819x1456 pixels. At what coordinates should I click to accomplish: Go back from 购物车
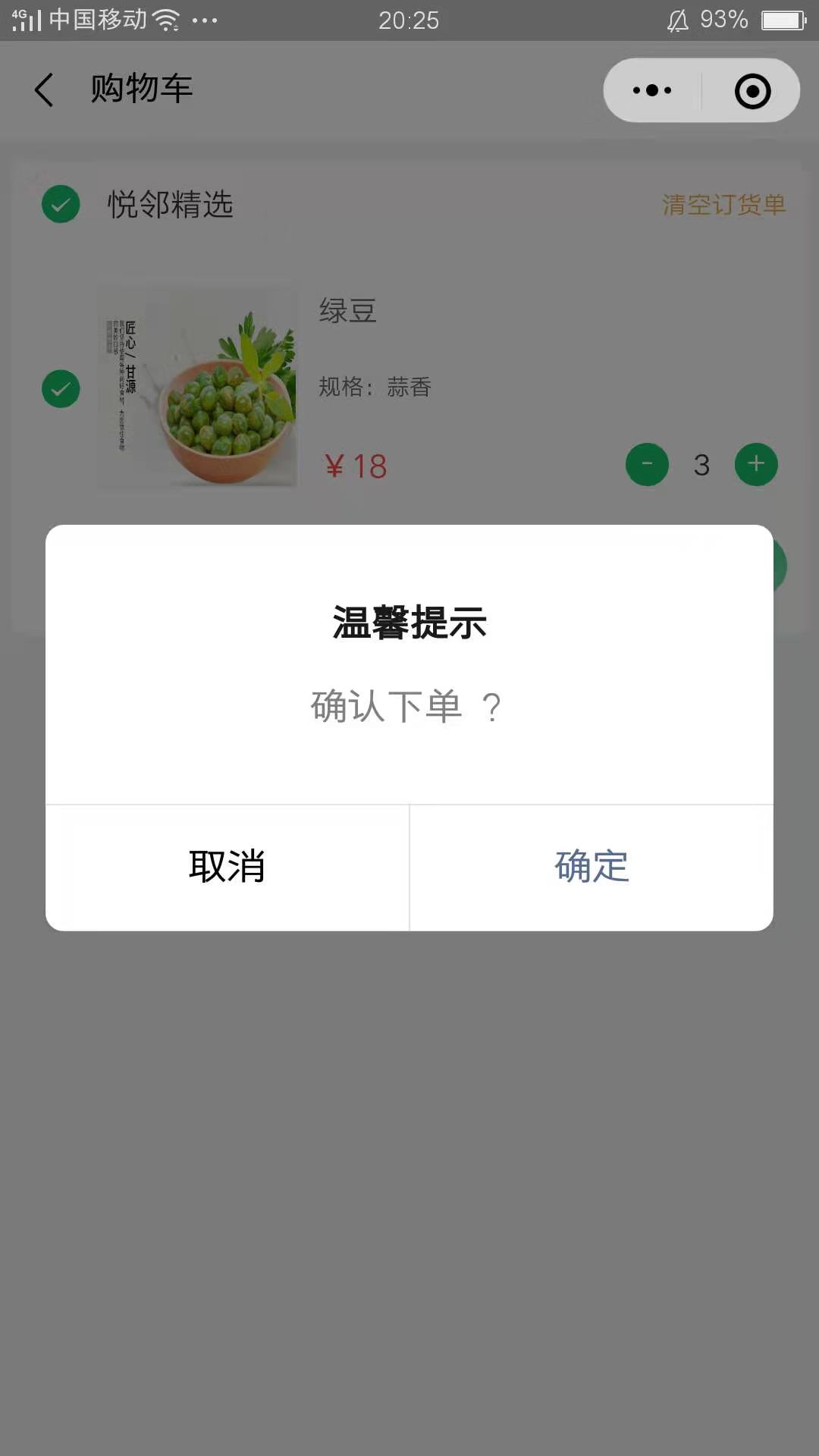click(x=44, y=90)
